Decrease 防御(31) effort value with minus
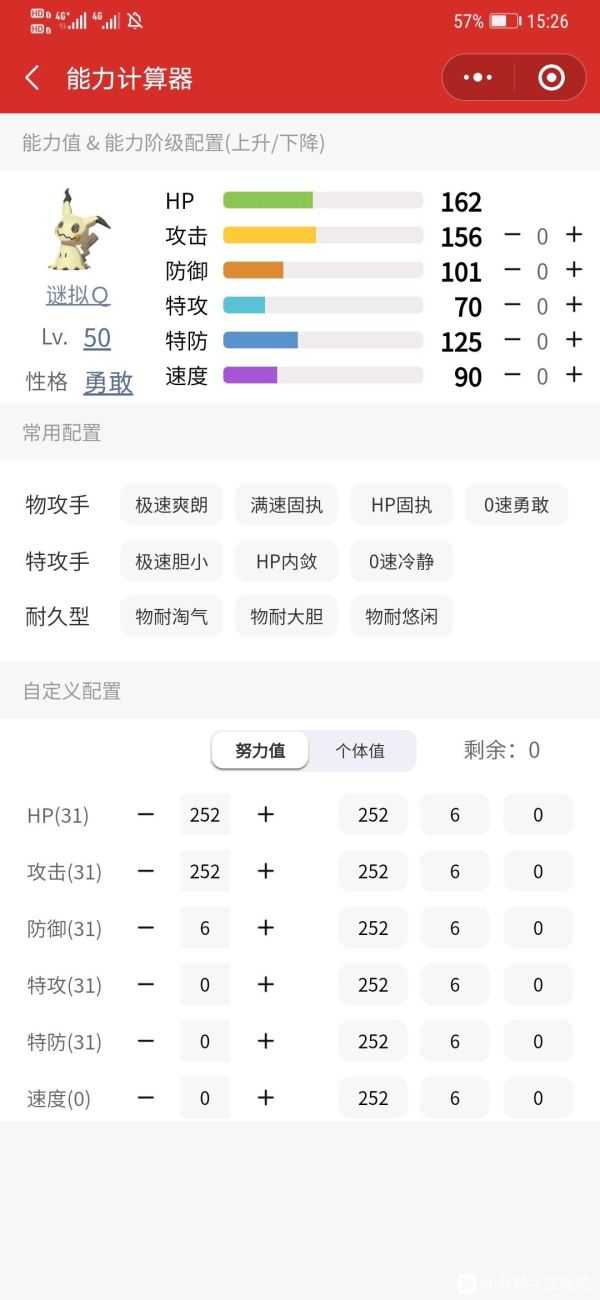 (x=146, y=928)
